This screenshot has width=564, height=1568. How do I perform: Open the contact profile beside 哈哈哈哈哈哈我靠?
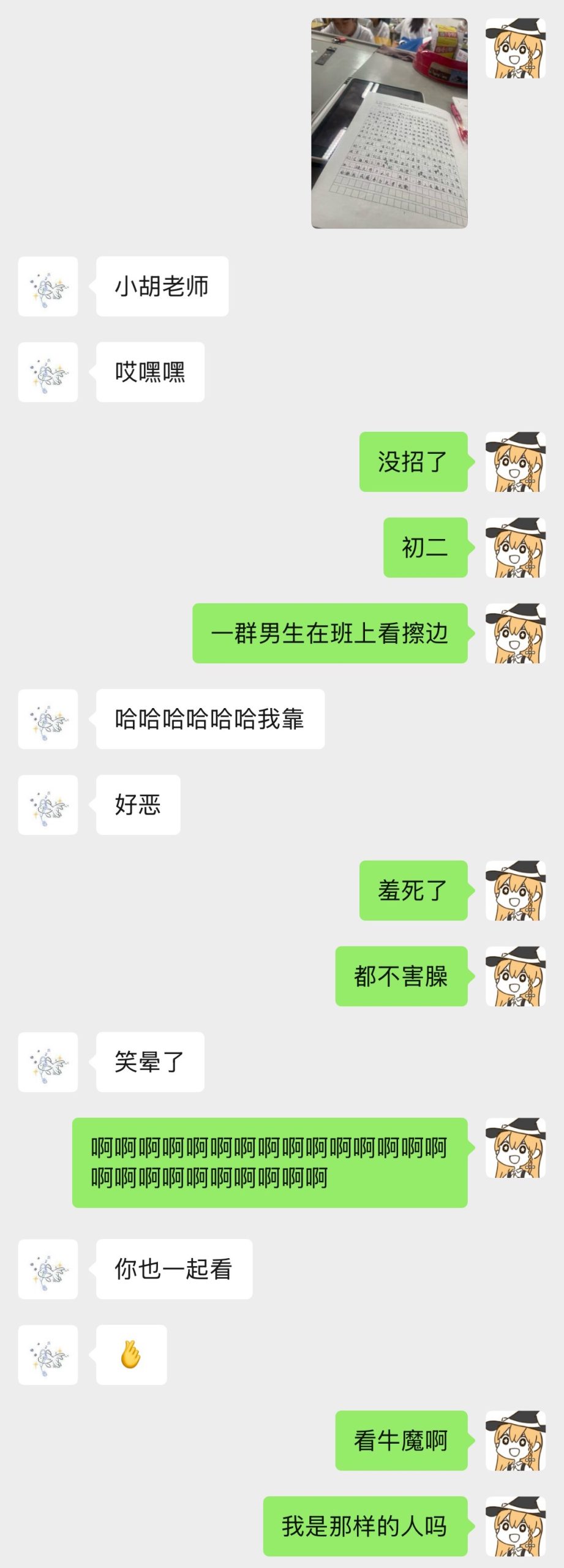48,719
